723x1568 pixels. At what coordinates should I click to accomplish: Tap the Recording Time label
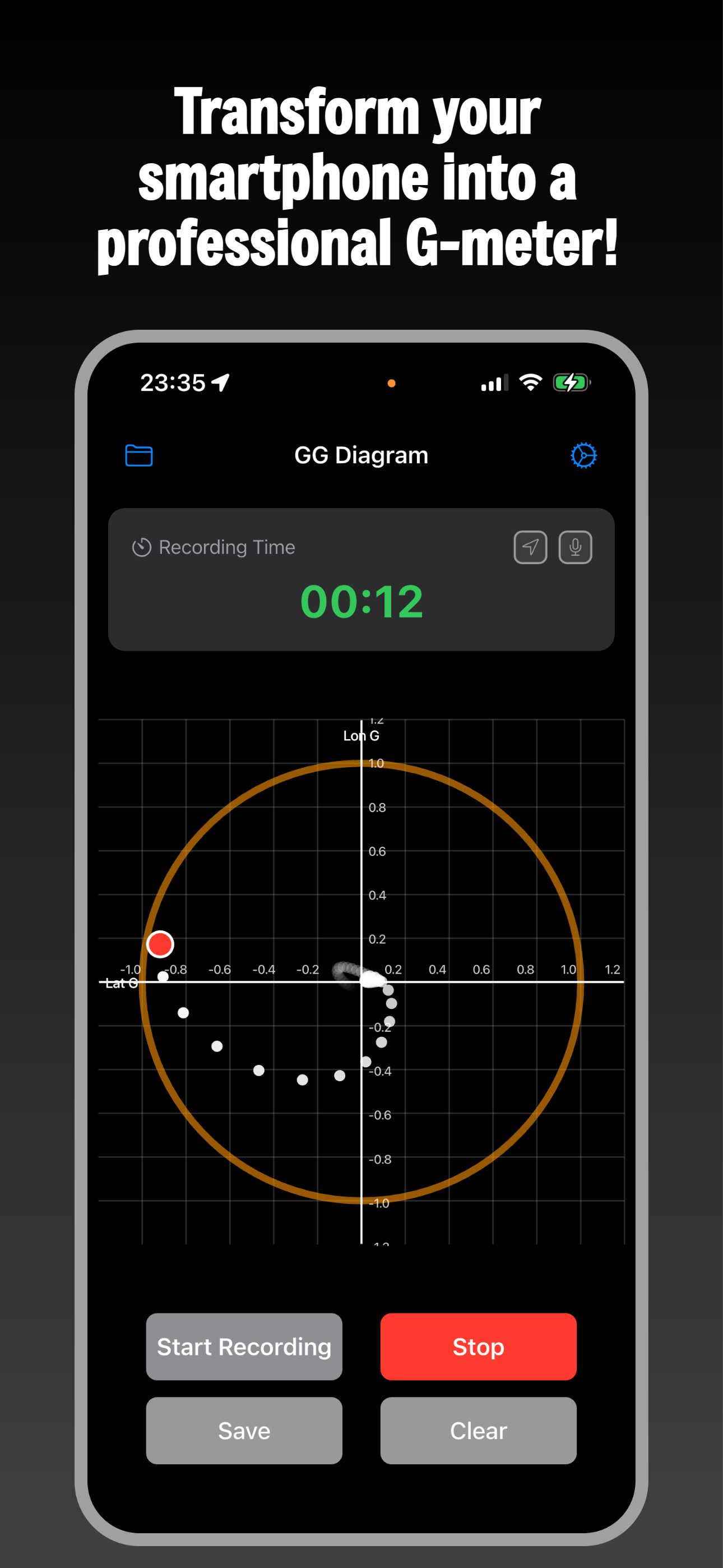click(x=226, y=547)
